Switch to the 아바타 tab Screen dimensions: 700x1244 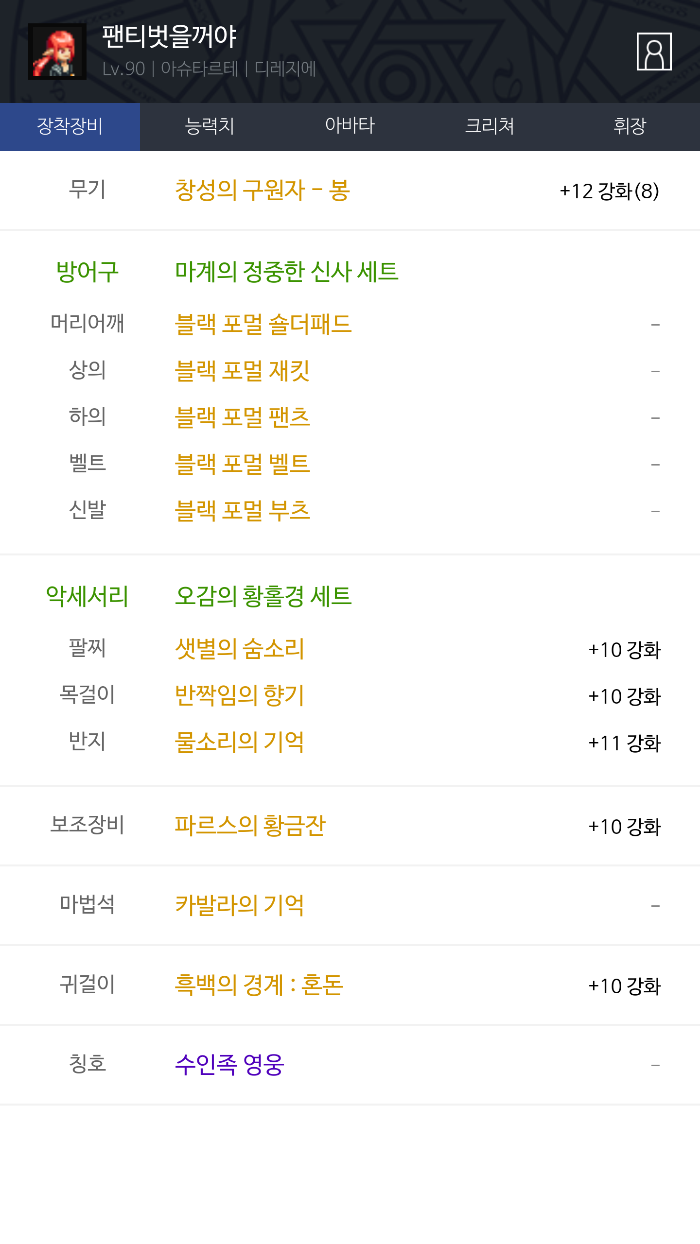(350, 126)
